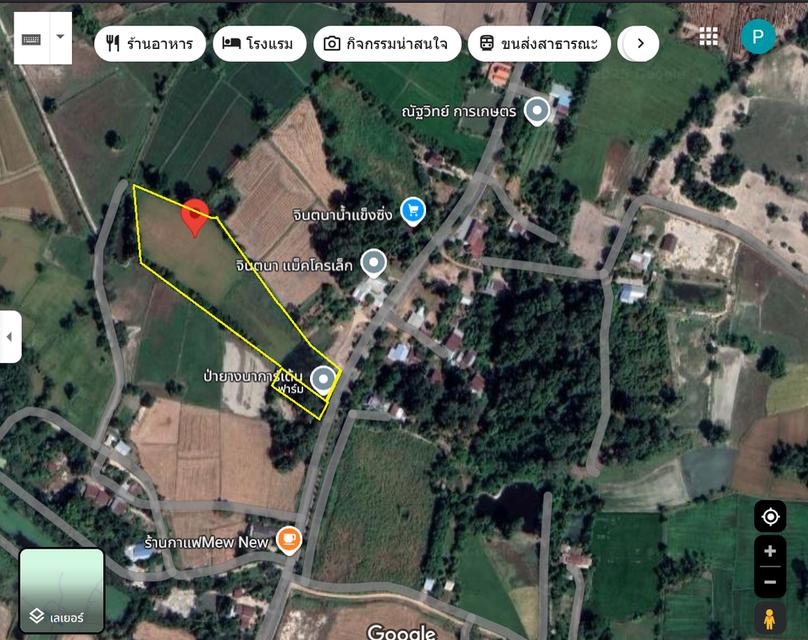Open the จินตนาน้ำแข็งซิ่ง shop marker

tap(412, 210)
